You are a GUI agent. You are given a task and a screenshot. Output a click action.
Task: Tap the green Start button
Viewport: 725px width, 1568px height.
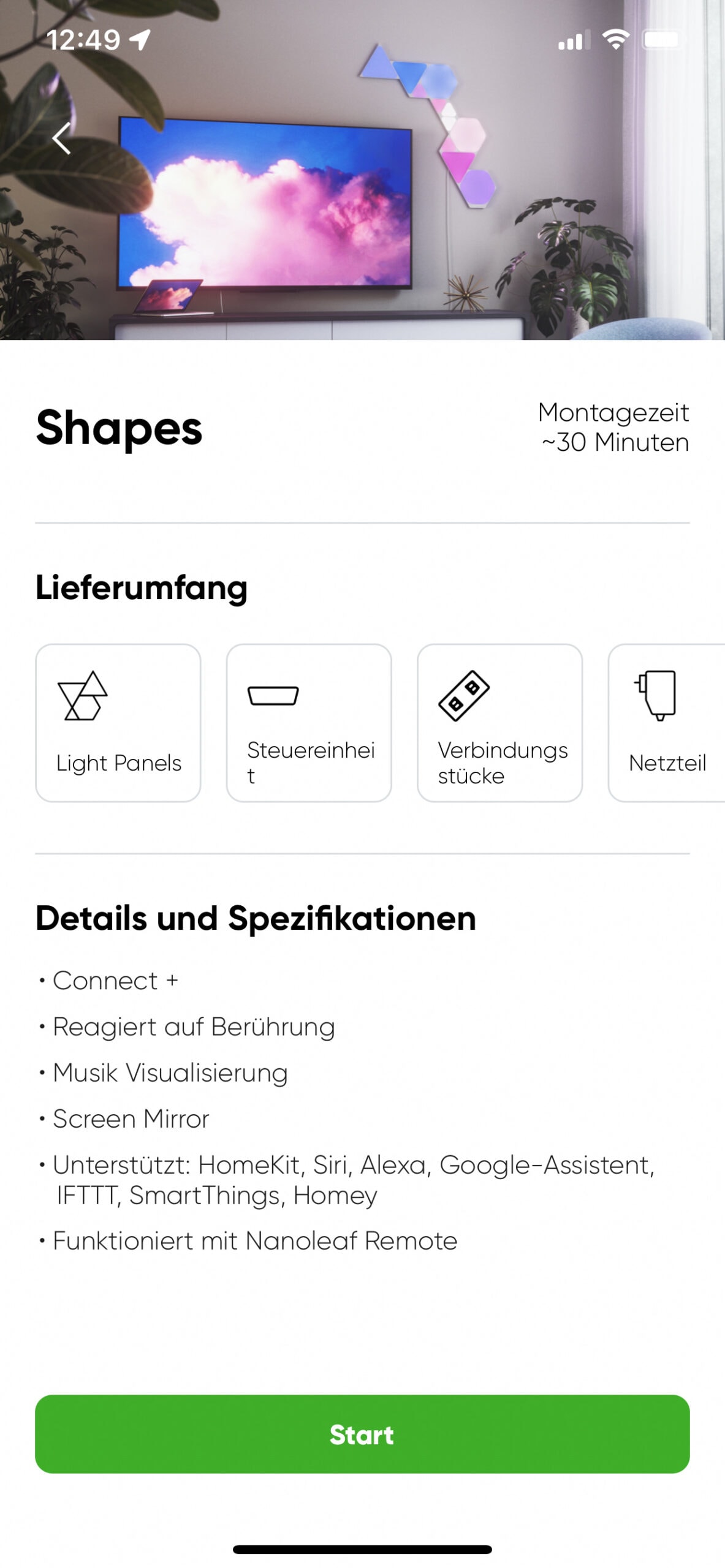[x=362, y=1434]
